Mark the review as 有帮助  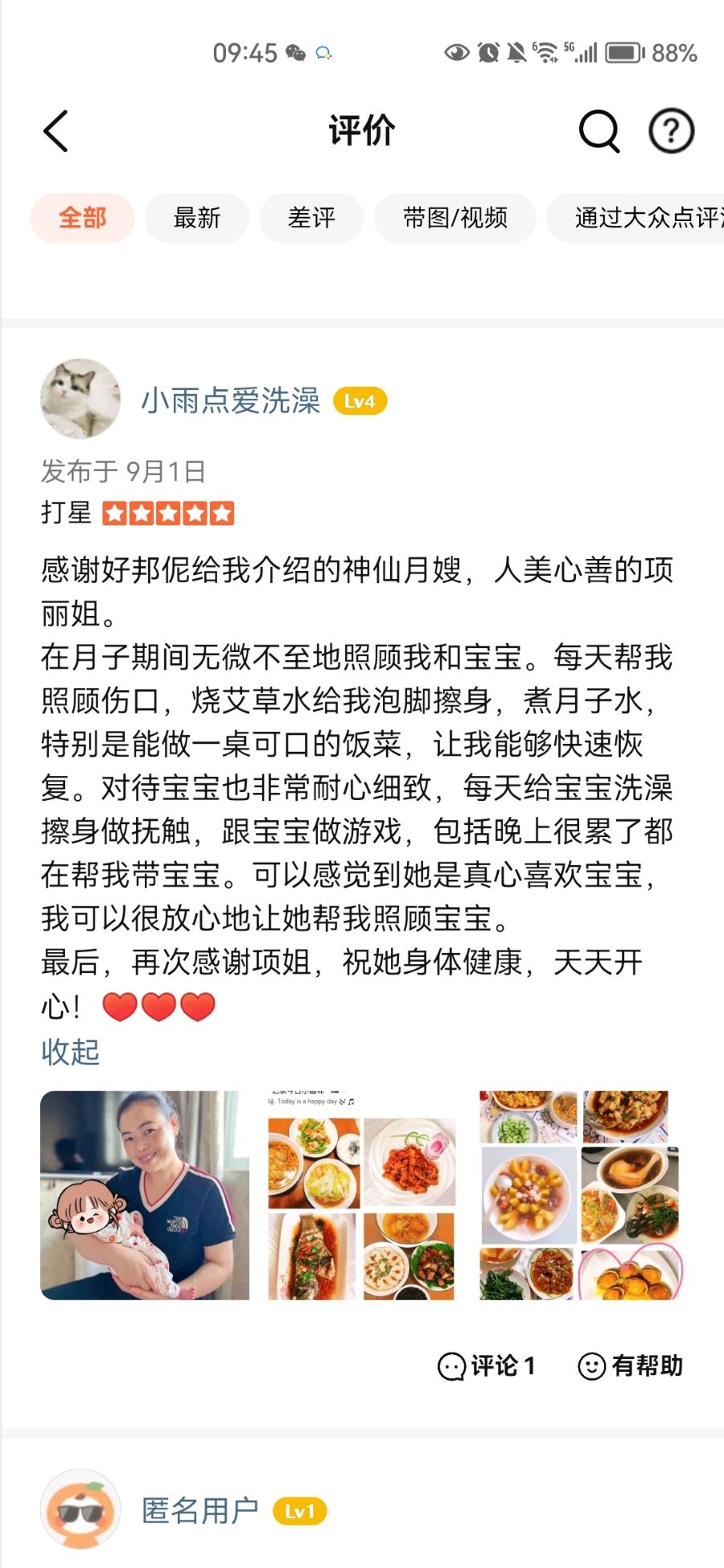pos(630,1365)
